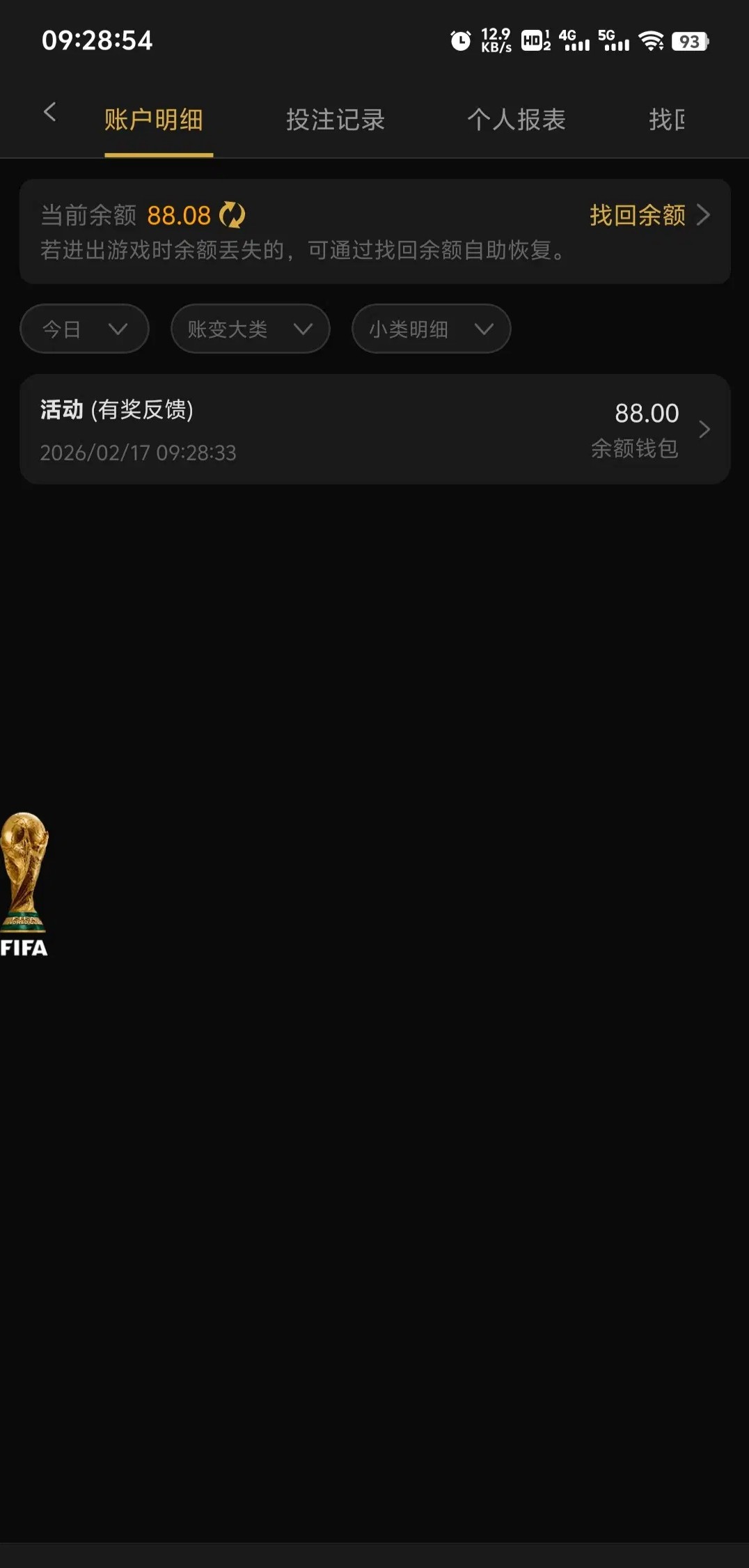
Task: Open the 个人报表 tab
Action: 516,120
